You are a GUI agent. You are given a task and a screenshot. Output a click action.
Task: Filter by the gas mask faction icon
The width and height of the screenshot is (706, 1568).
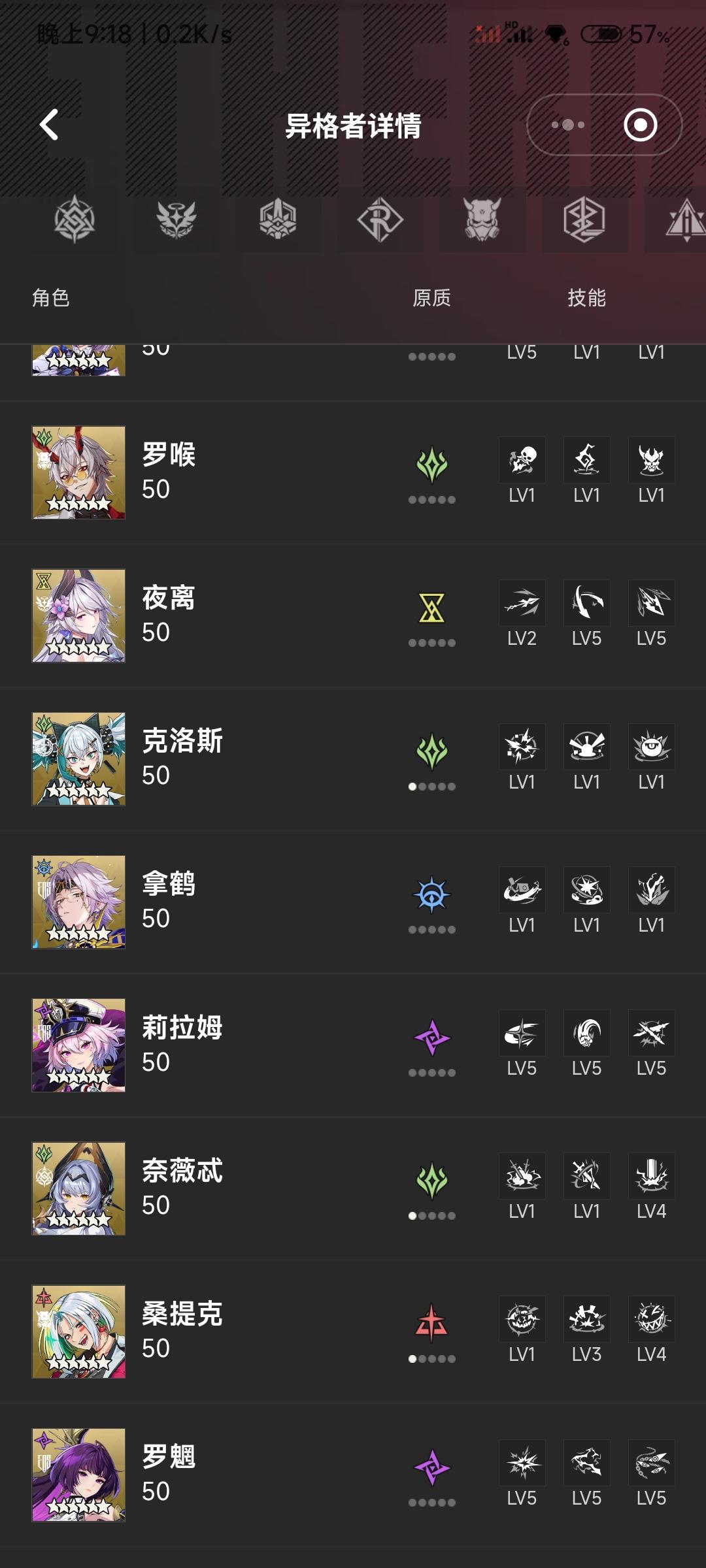click(482, 219)
